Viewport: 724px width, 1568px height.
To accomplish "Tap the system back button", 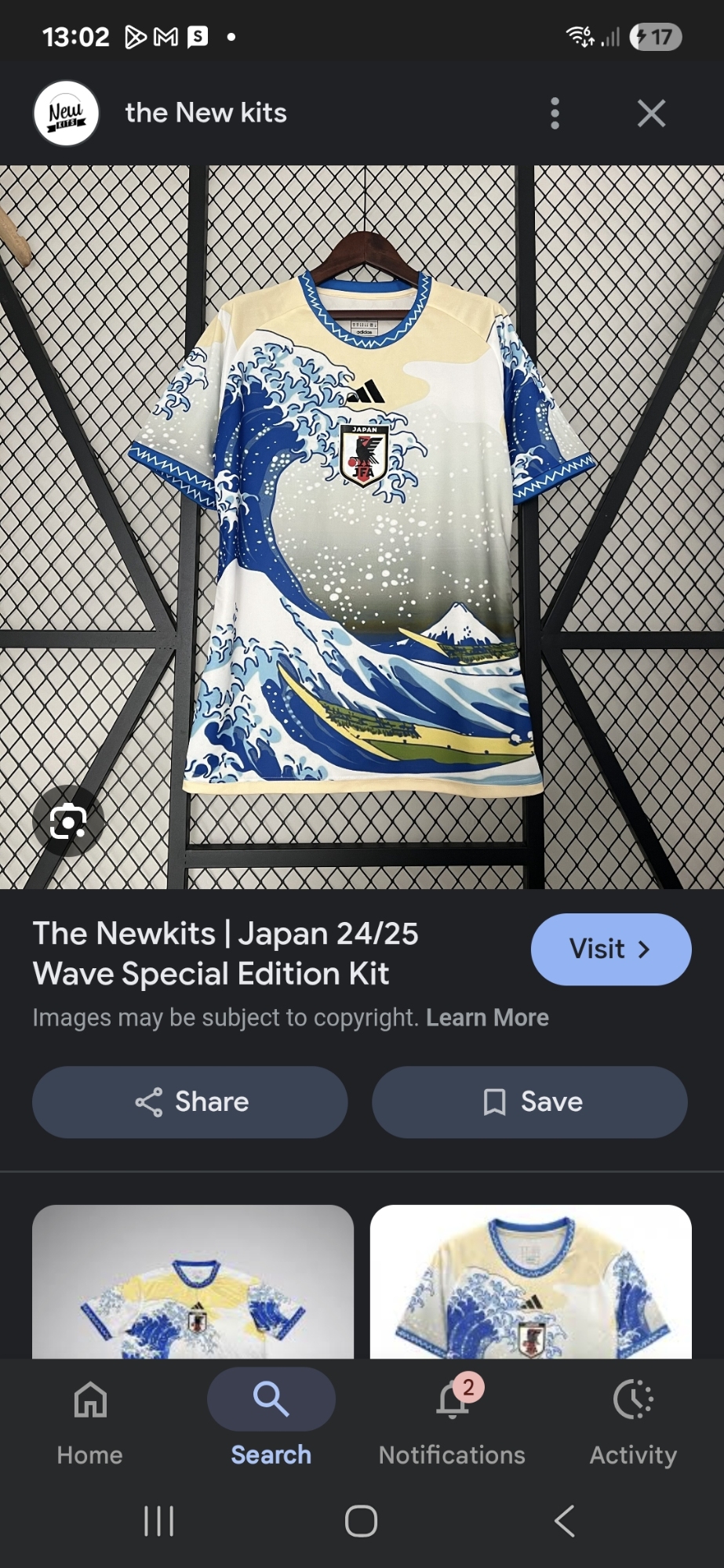I will 564,1521.
